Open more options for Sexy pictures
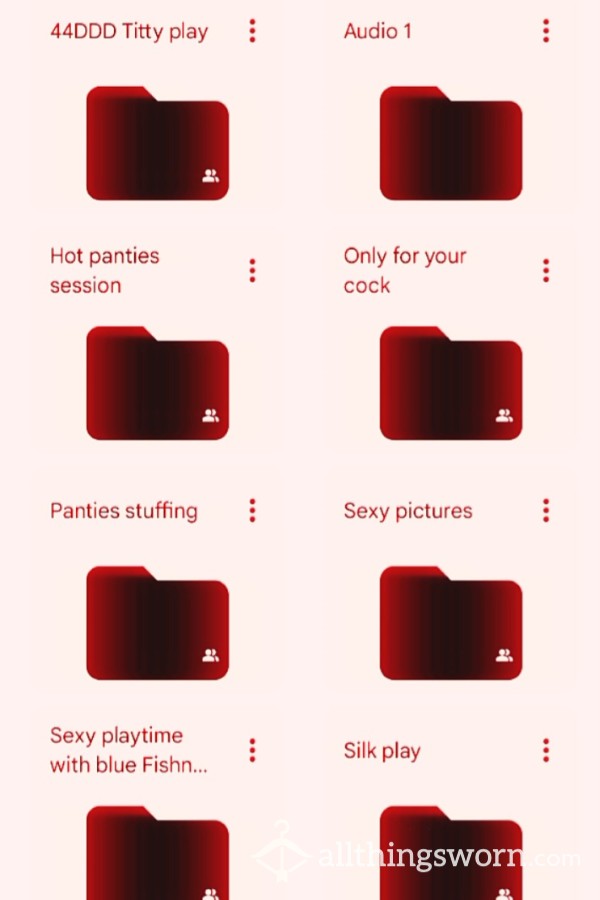The width and height of the screenshot is (600, 900). [546, 511]
